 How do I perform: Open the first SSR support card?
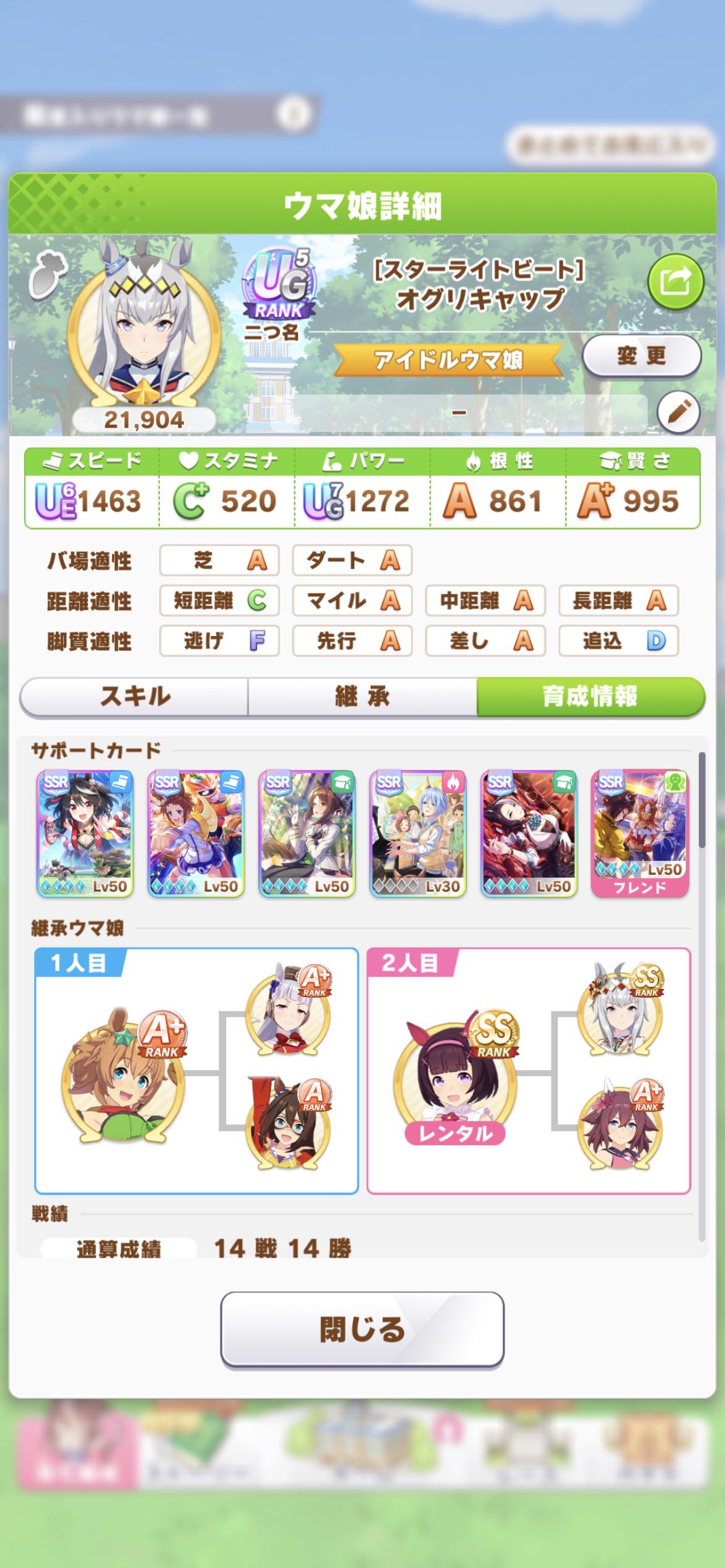pos(85,834)
